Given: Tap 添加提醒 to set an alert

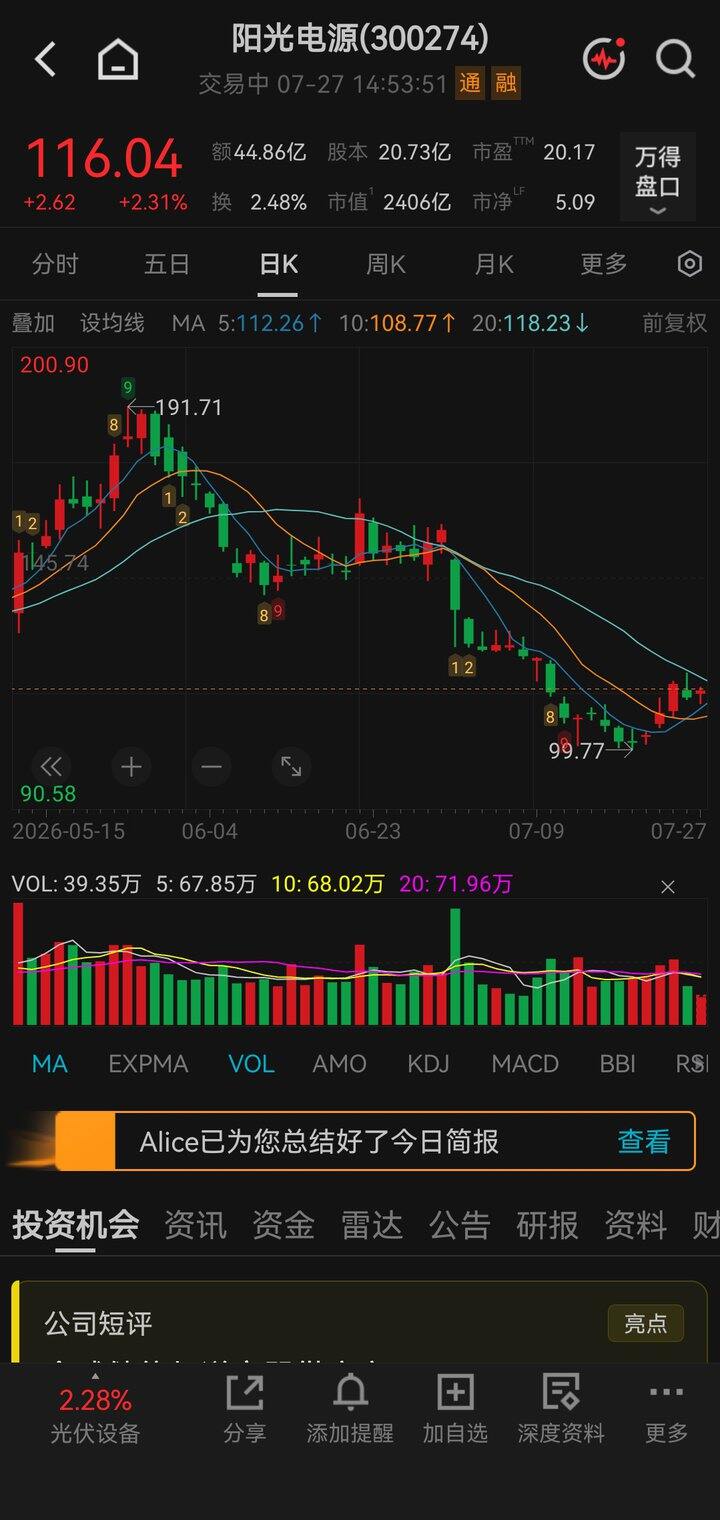Looking at the screenshot, I should pos(350,1409).
